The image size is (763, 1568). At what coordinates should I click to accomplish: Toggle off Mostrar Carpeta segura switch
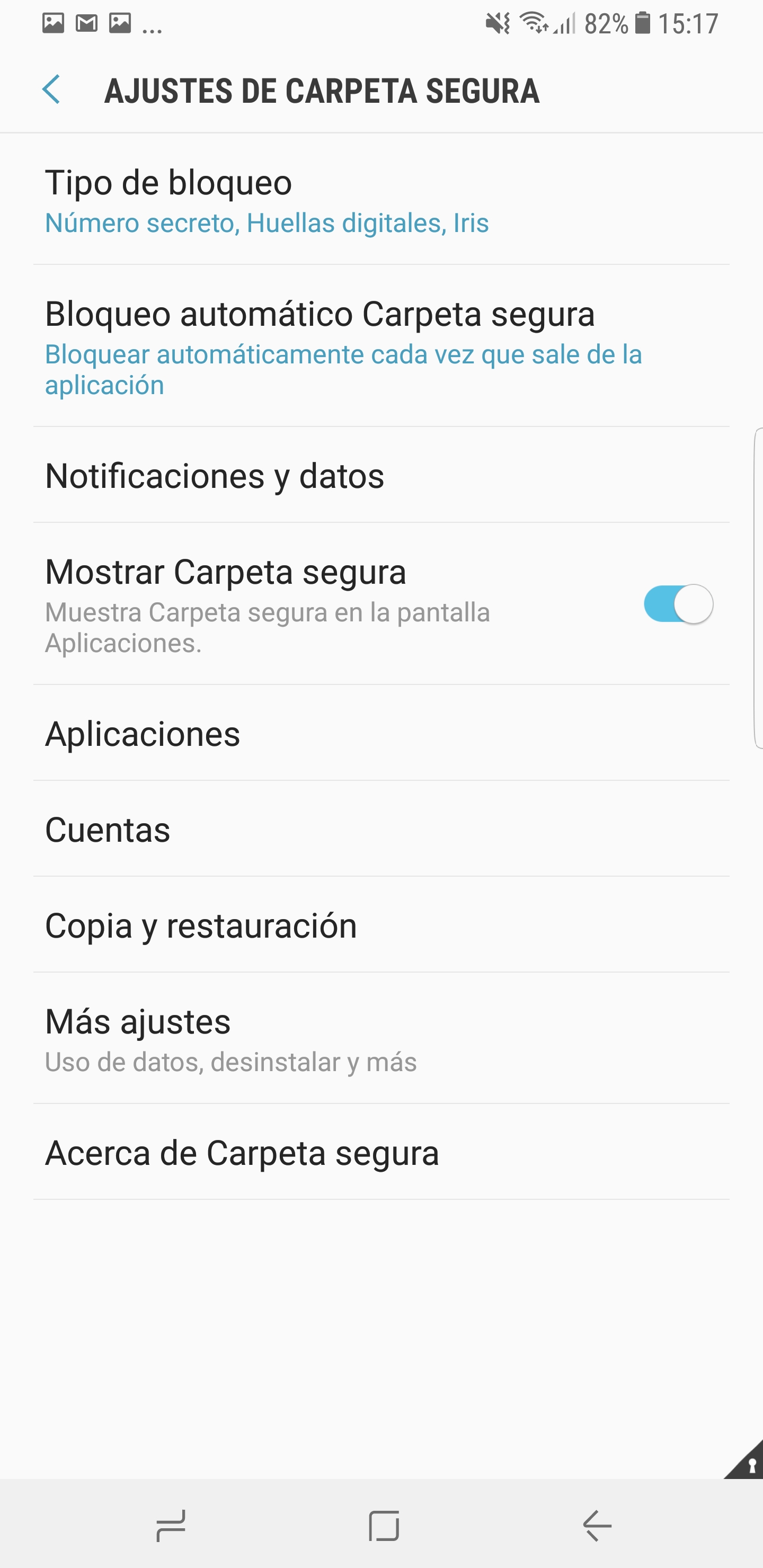678,604
